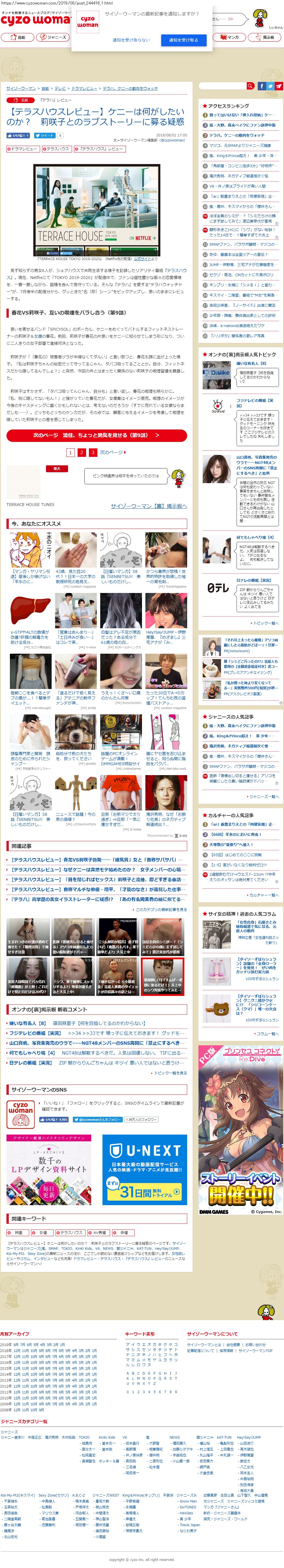Open the ドラマレビュー tag under article title
The image size is (284, 1568).
point(23,149)
